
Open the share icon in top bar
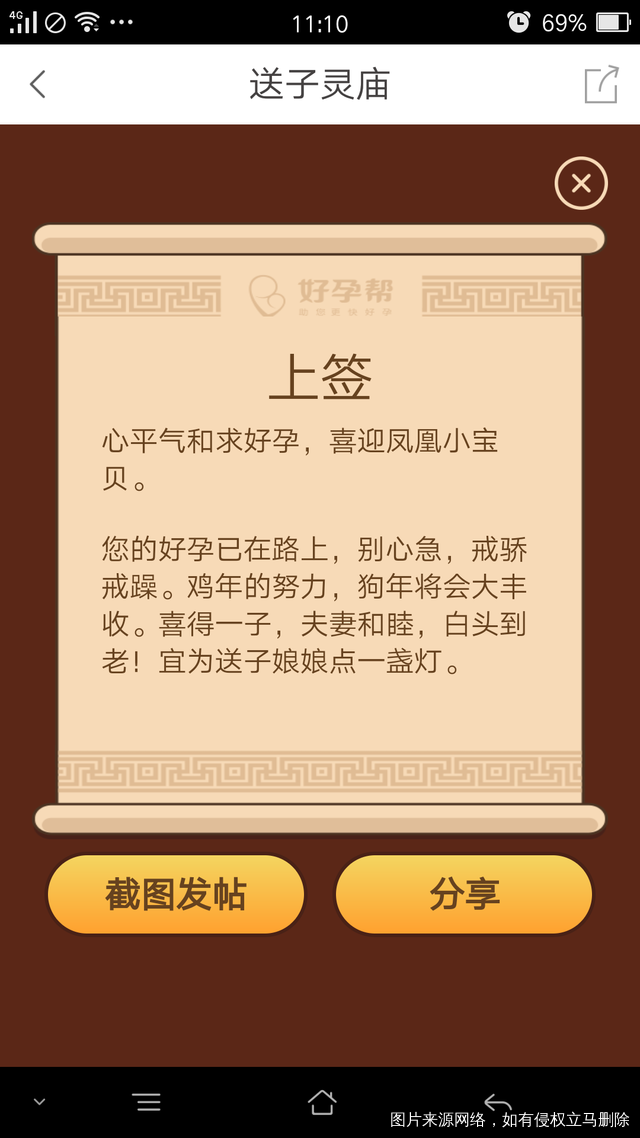(601, 85)
